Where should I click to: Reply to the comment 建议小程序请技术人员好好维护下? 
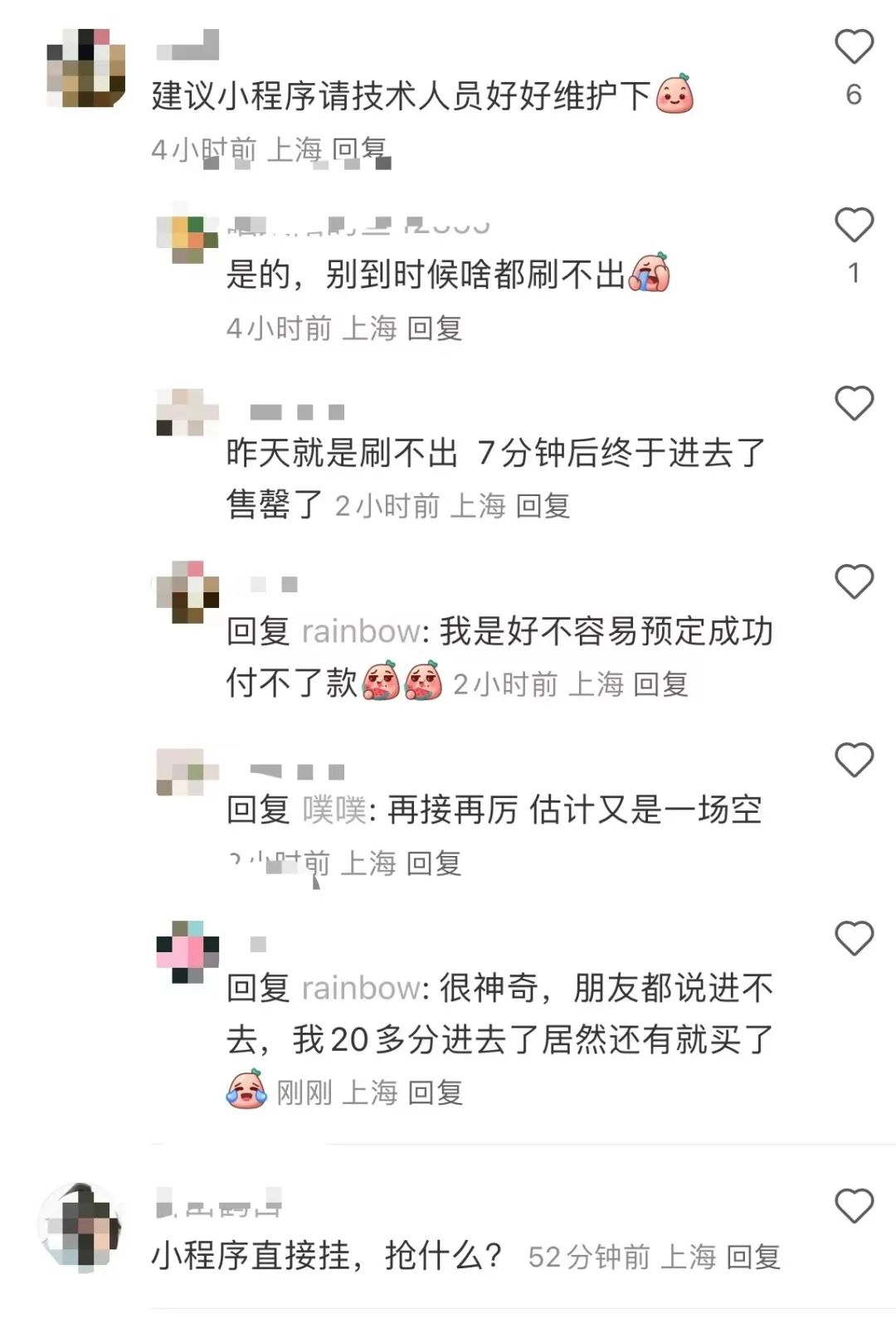[x=358, y=150]
